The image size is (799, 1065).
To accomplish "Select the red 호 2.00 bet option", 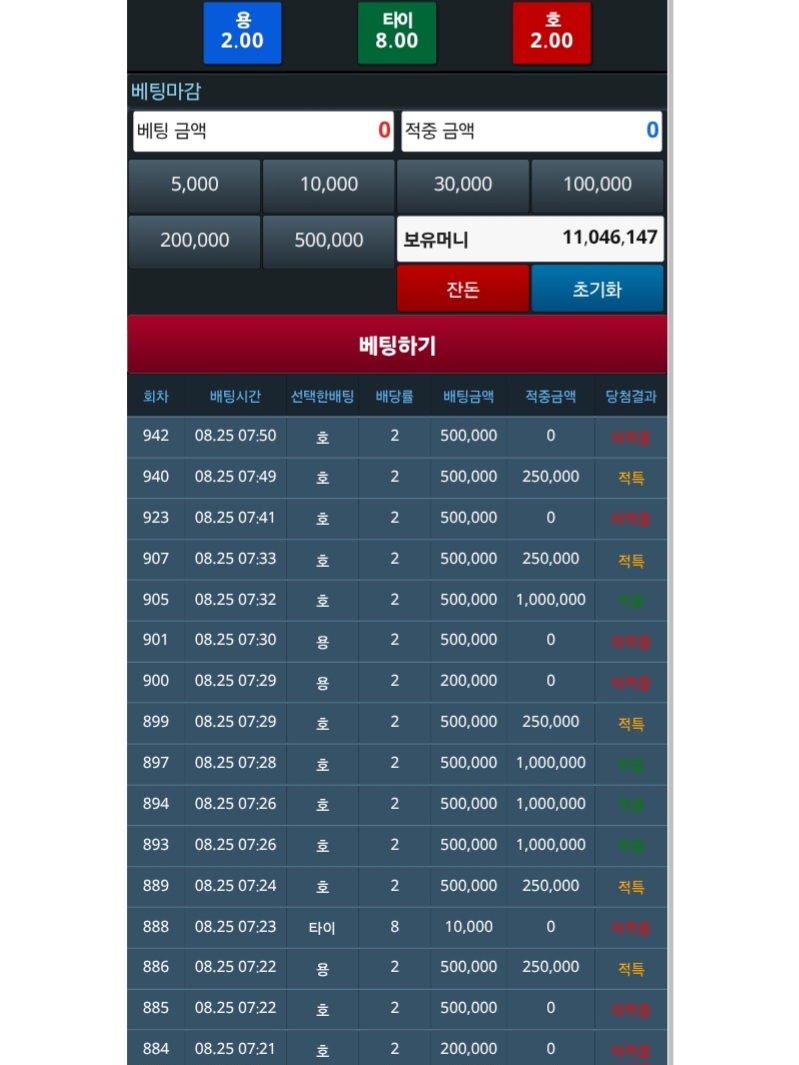I will coord(552,33).
